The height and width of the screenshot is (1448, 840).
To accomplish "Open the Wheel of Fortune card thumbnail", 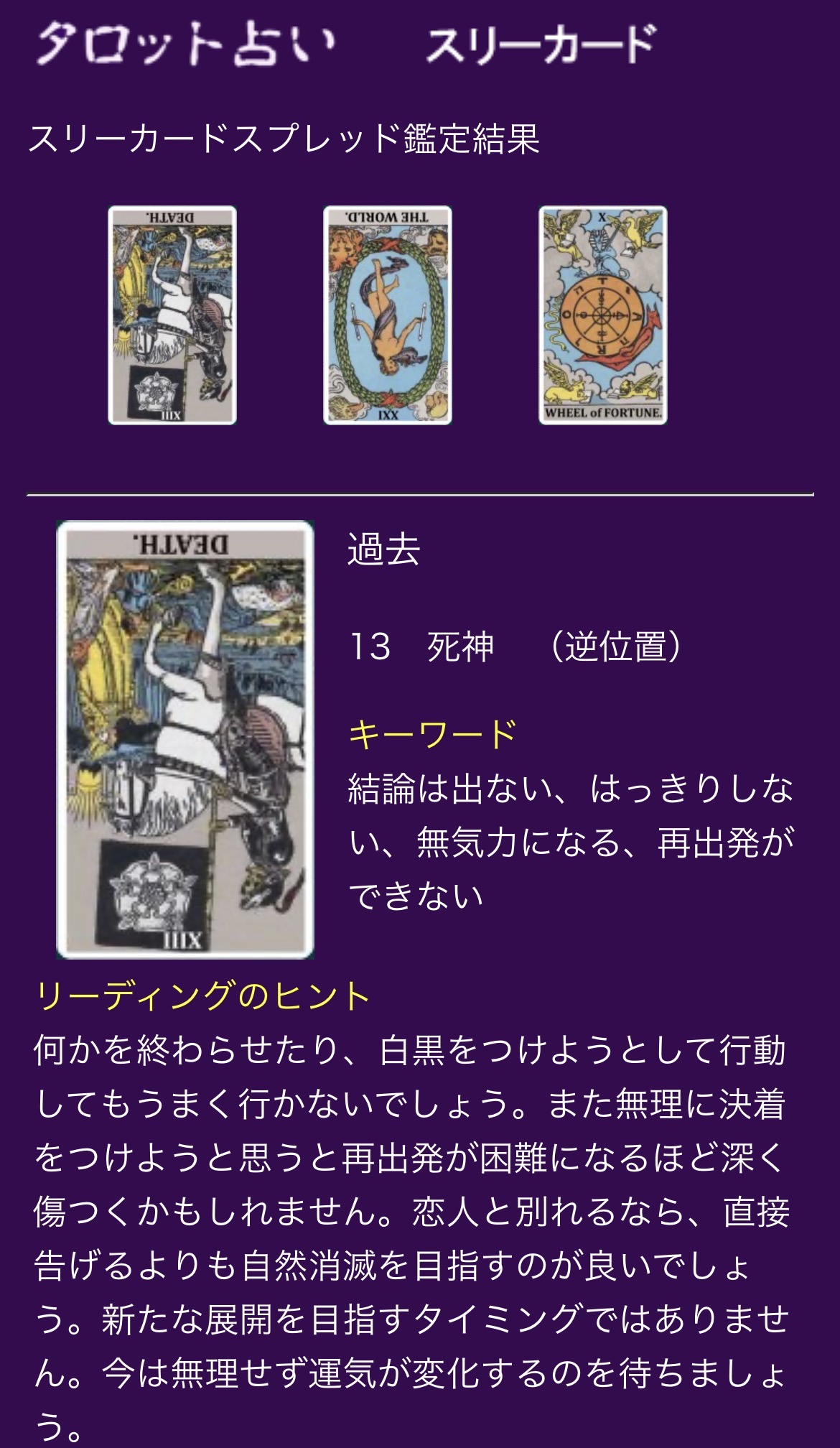I will [603, 315].
